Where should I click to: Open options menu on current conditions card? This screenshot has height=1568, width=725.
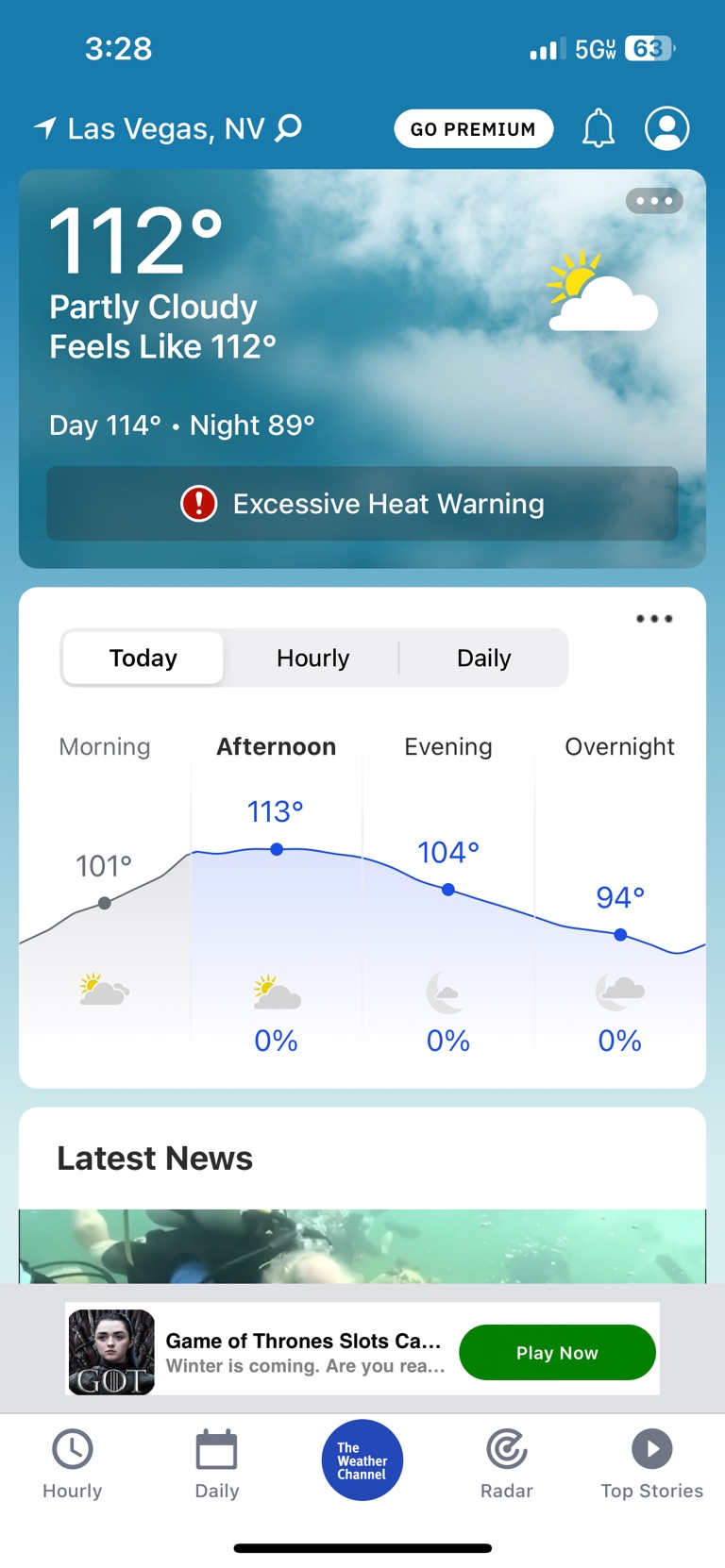tap(653, 201)
